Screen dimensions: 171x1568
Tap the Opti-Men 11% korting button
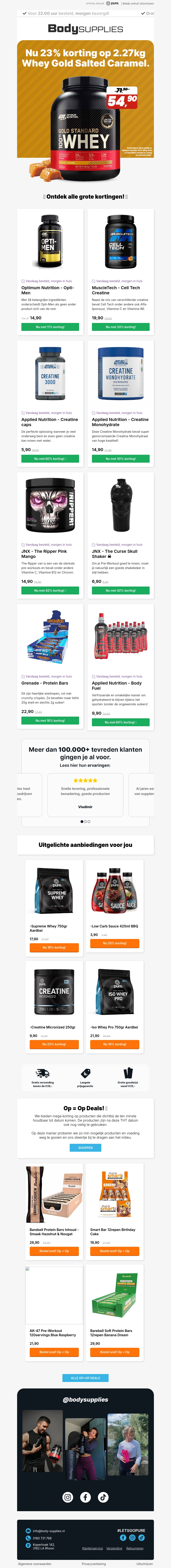point(50,327)
